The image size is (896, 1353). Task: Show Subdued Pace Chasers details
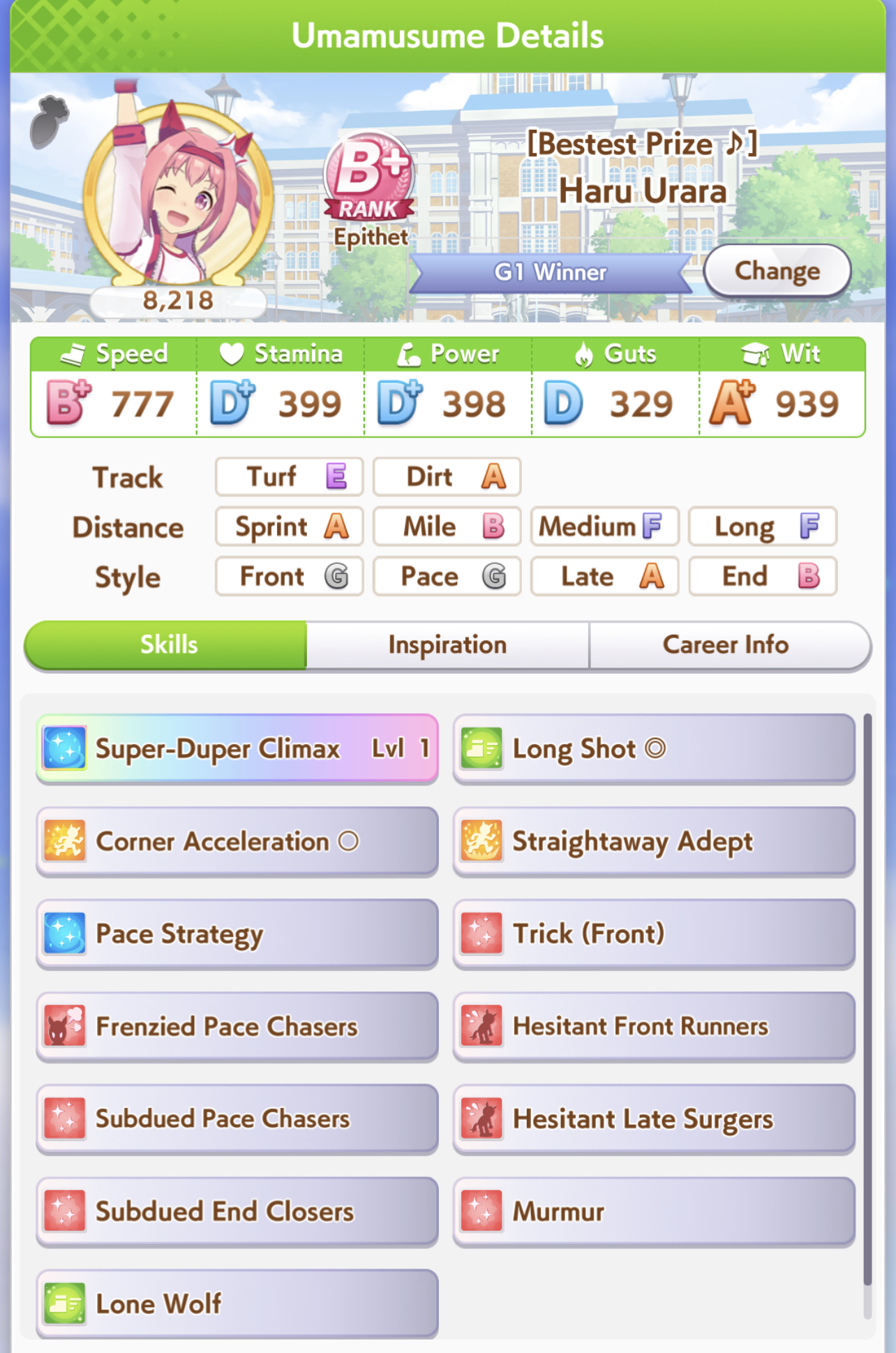pyautogui.click(x=237, y=1118)
